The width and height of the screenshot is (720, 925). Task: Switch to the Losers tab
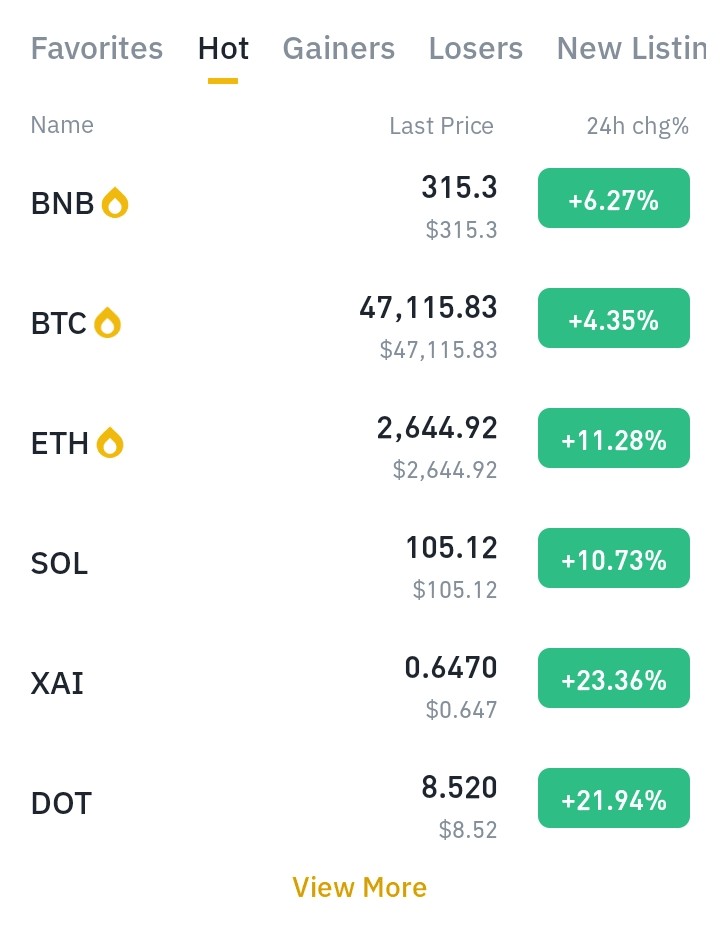click(x=475, y=48)
